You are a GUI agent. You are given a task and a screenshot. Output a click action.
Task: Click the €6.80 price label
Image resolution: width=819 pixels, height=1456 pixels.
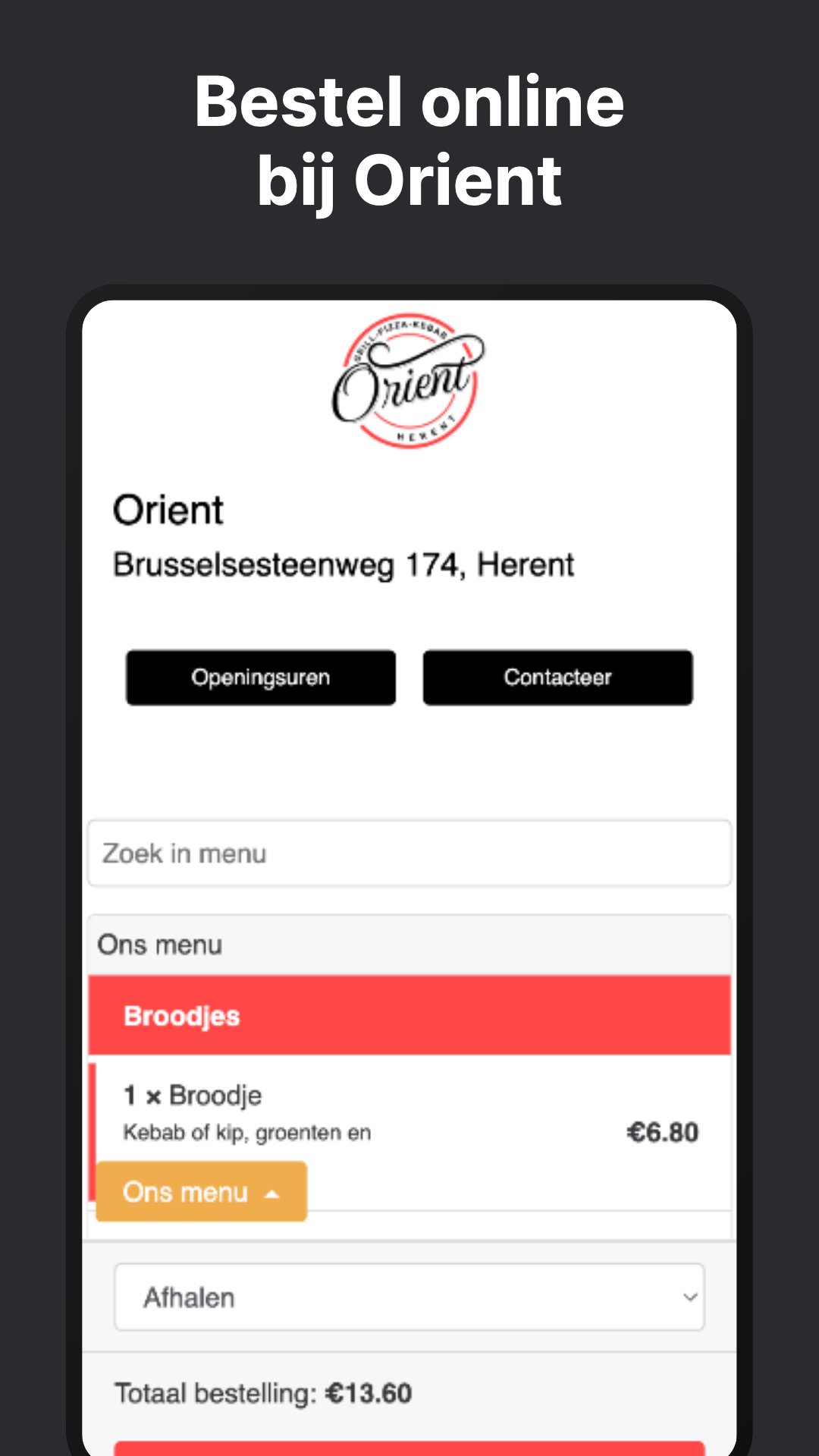[664, 1131]
